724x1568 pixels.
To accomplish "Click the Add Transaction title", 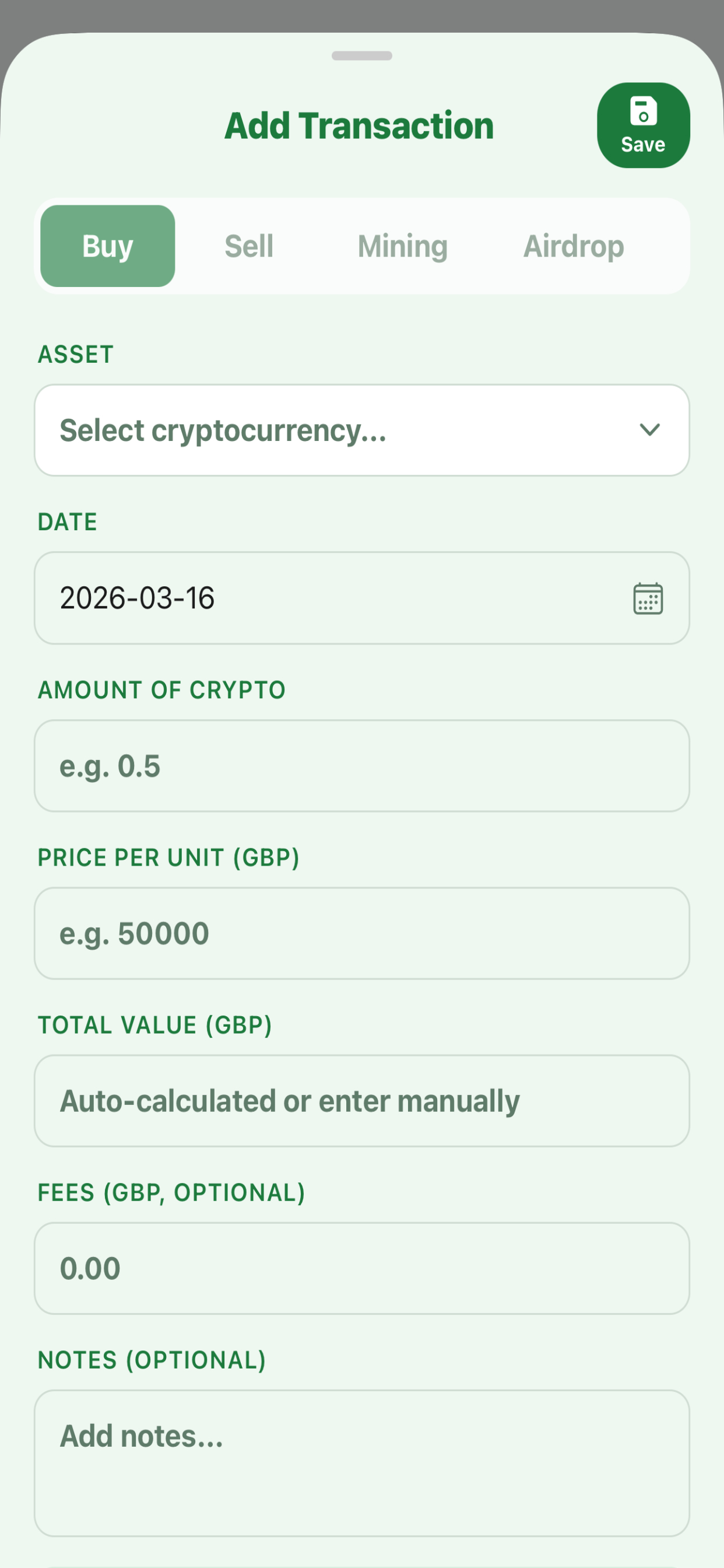I will pos(360,125).
